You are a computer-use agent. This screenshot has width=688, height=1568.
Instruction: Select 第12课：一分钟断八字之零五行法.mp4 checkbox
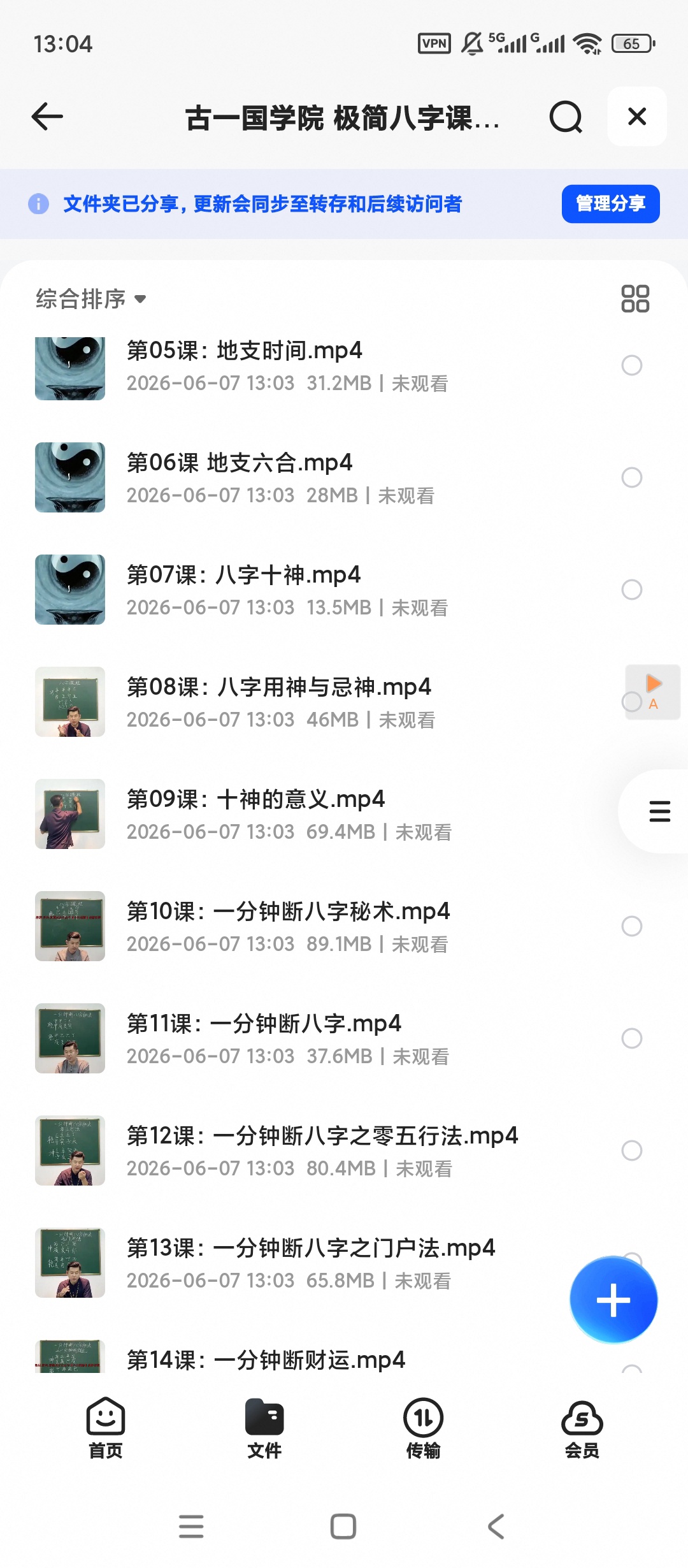coord(631,1151)
